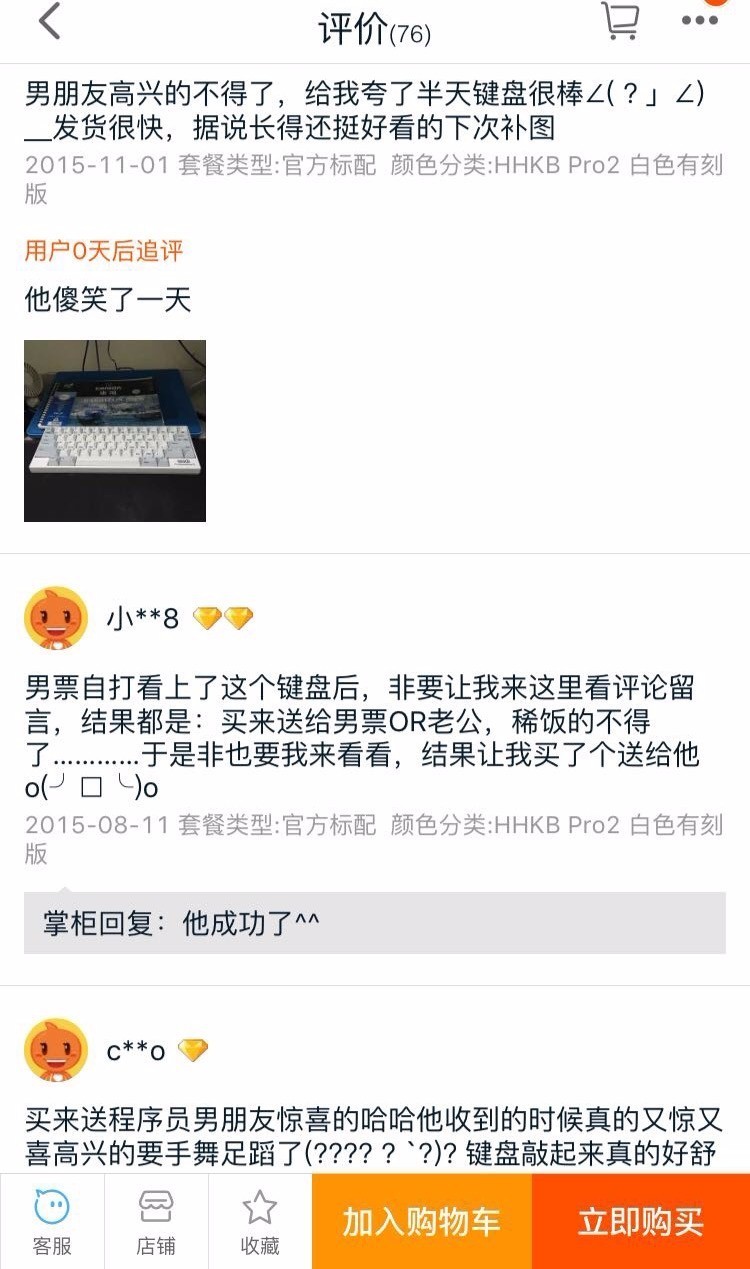Image resolution: width=750 pixels, height=1269 pixels.
Task: View the keyboard photo in the review
Action: (x=115, y=431)
